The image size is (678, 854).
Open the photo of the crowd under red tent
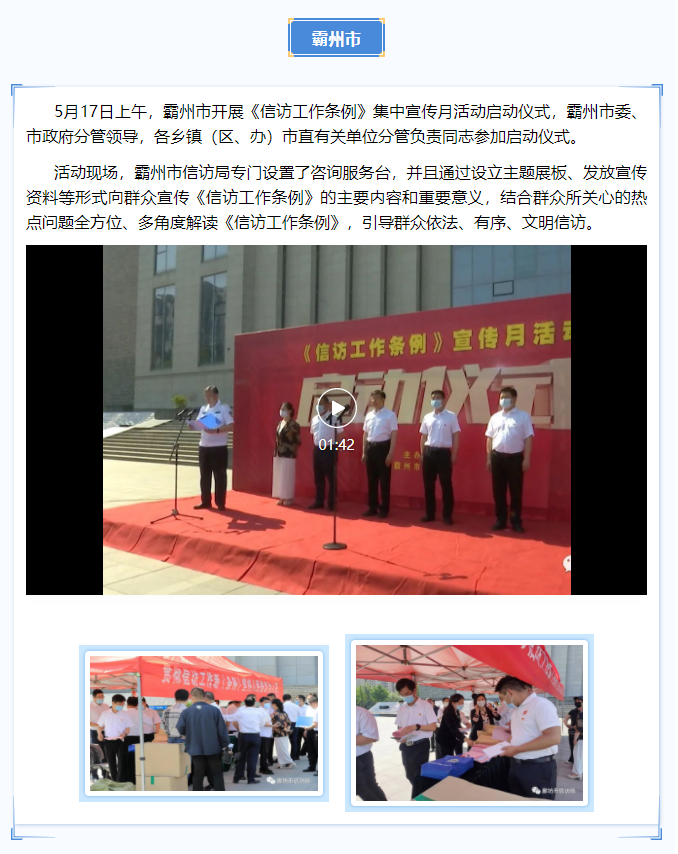coord(204,723)
